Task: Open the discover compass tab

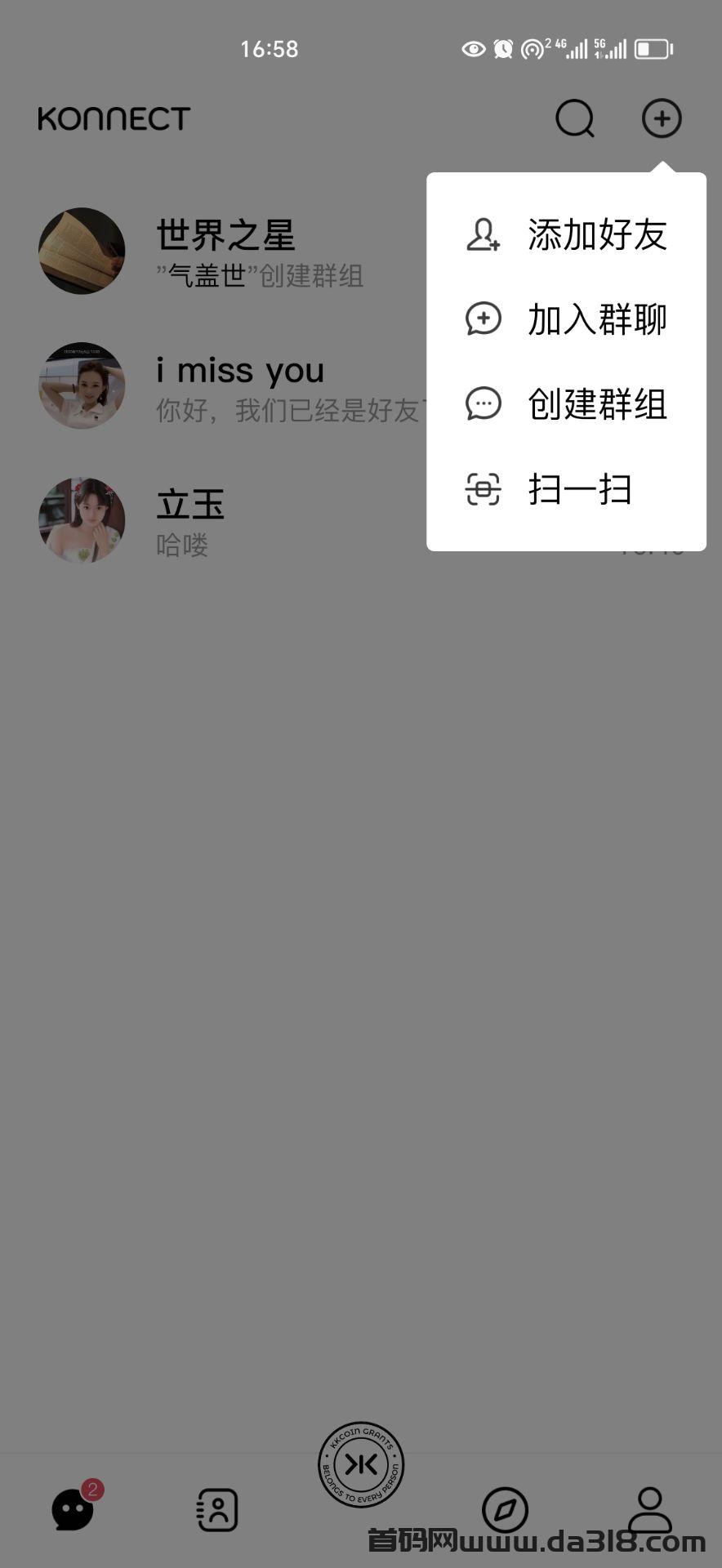Action: [505, 1509]
